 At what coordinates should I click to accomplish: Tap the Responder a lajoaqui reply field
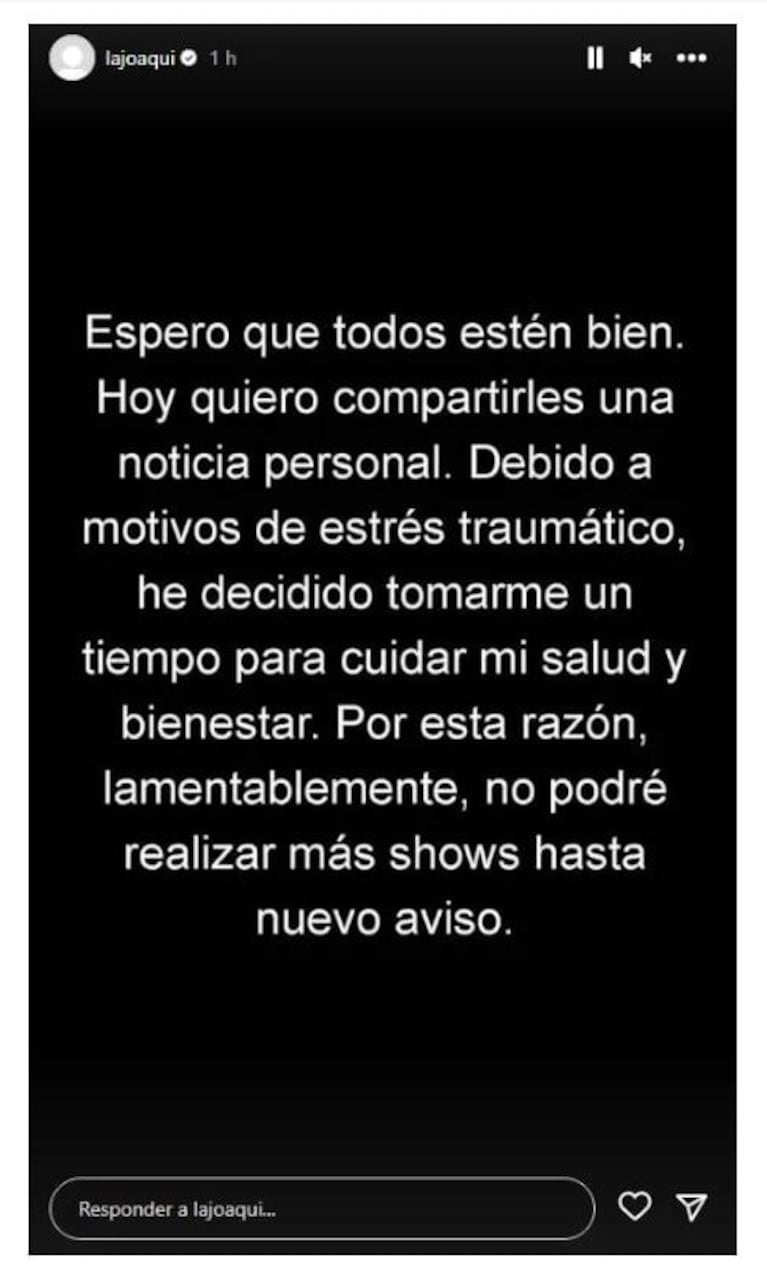point(322,1208)
